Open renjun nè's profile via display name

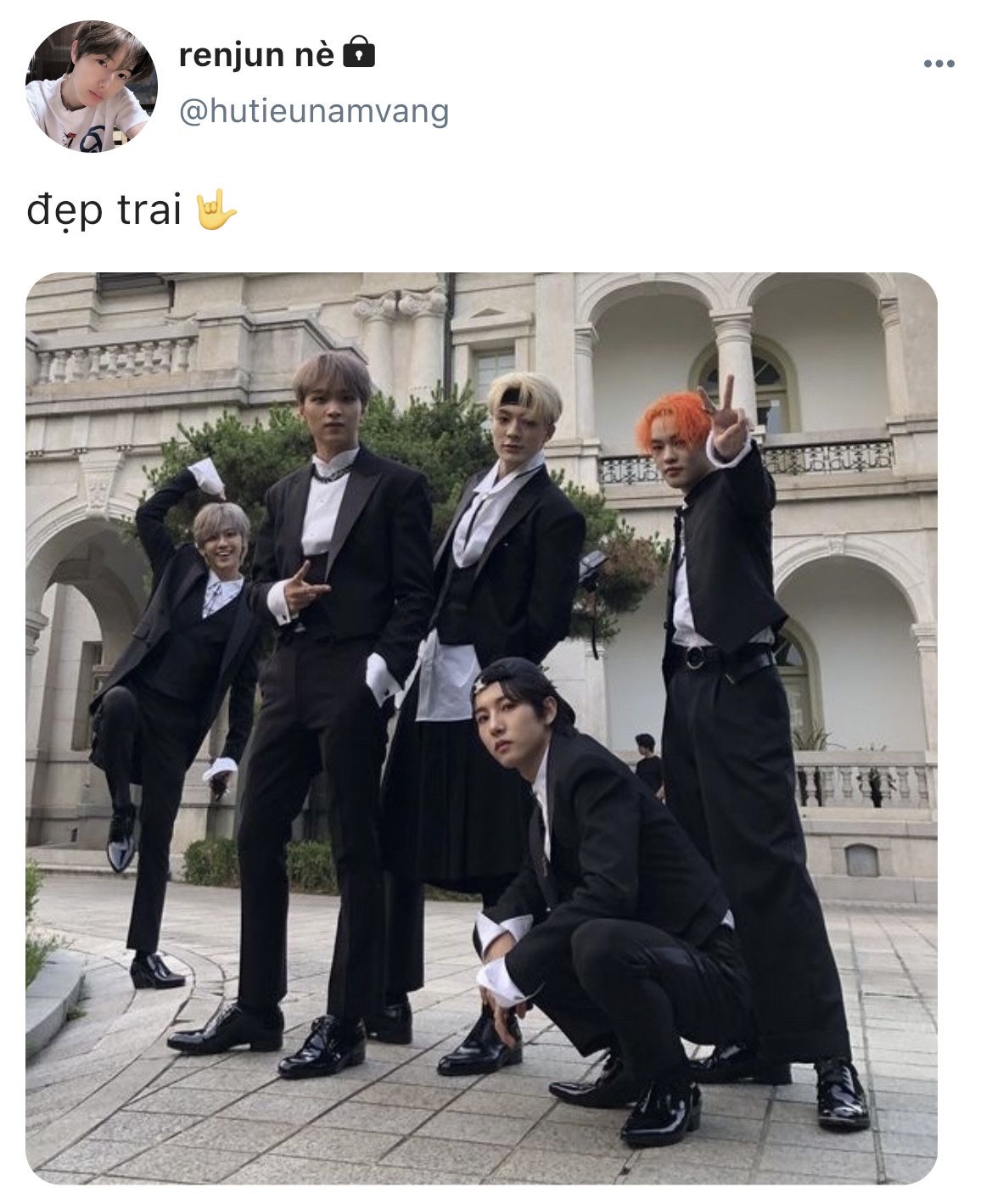click(257, 56)
